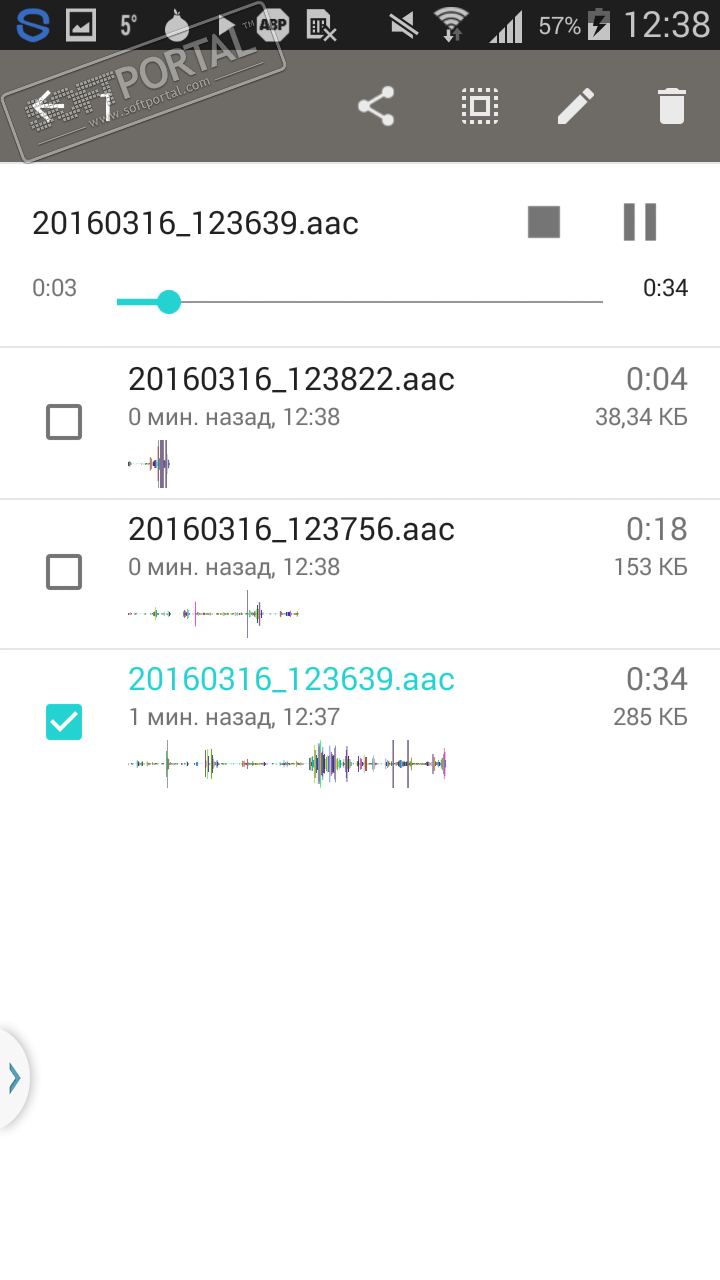The image size is (720, 1280).
Task: Select all recordings
Action: tap(480, 106)
